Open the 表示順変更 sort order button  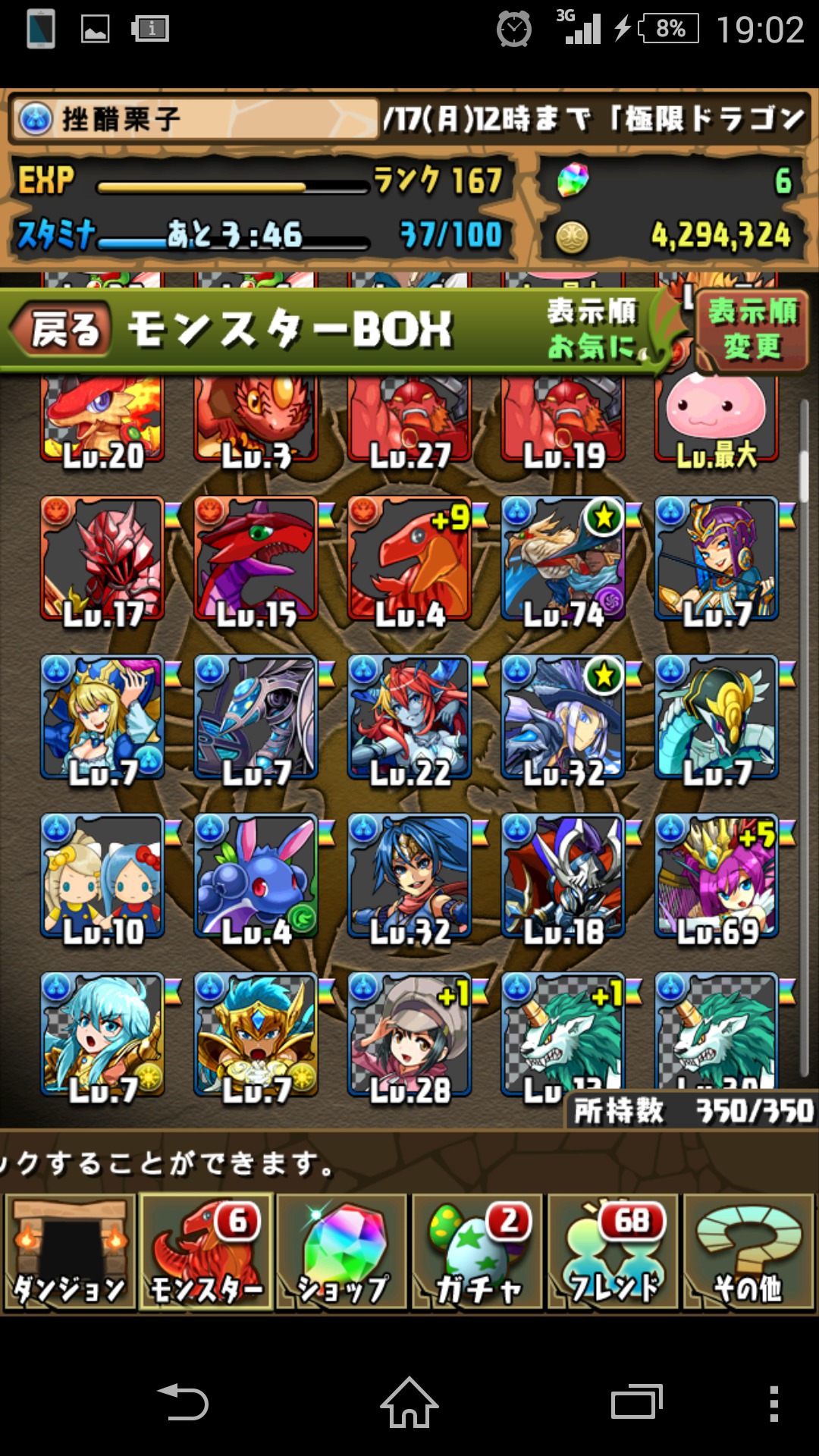pos(752,329)
